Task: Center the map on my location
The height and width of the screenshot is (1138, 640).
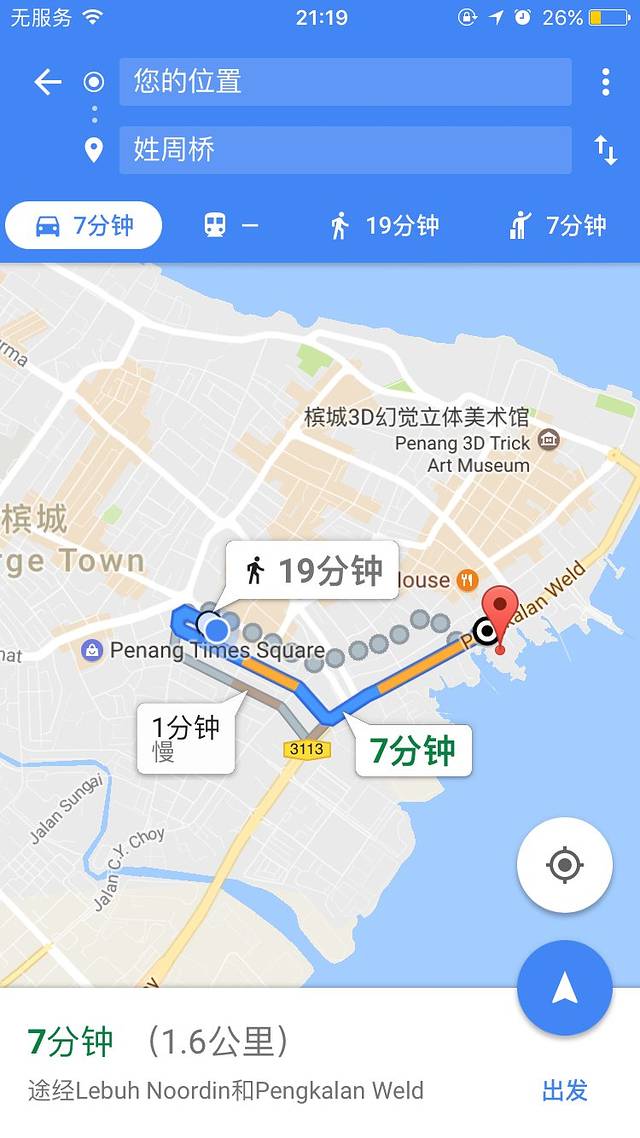Action: coord(565,865)
